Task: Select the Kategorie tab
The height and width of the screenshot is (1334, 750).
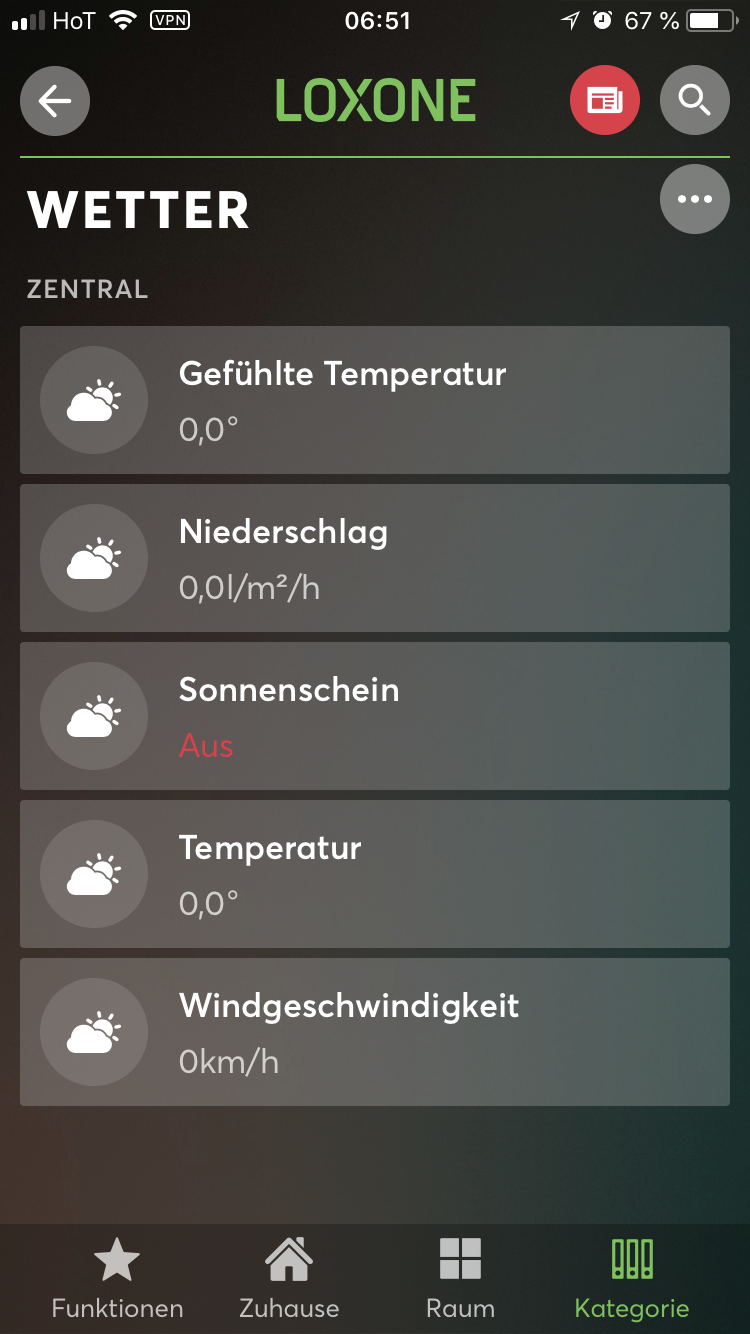Action: click(632, 1278)
